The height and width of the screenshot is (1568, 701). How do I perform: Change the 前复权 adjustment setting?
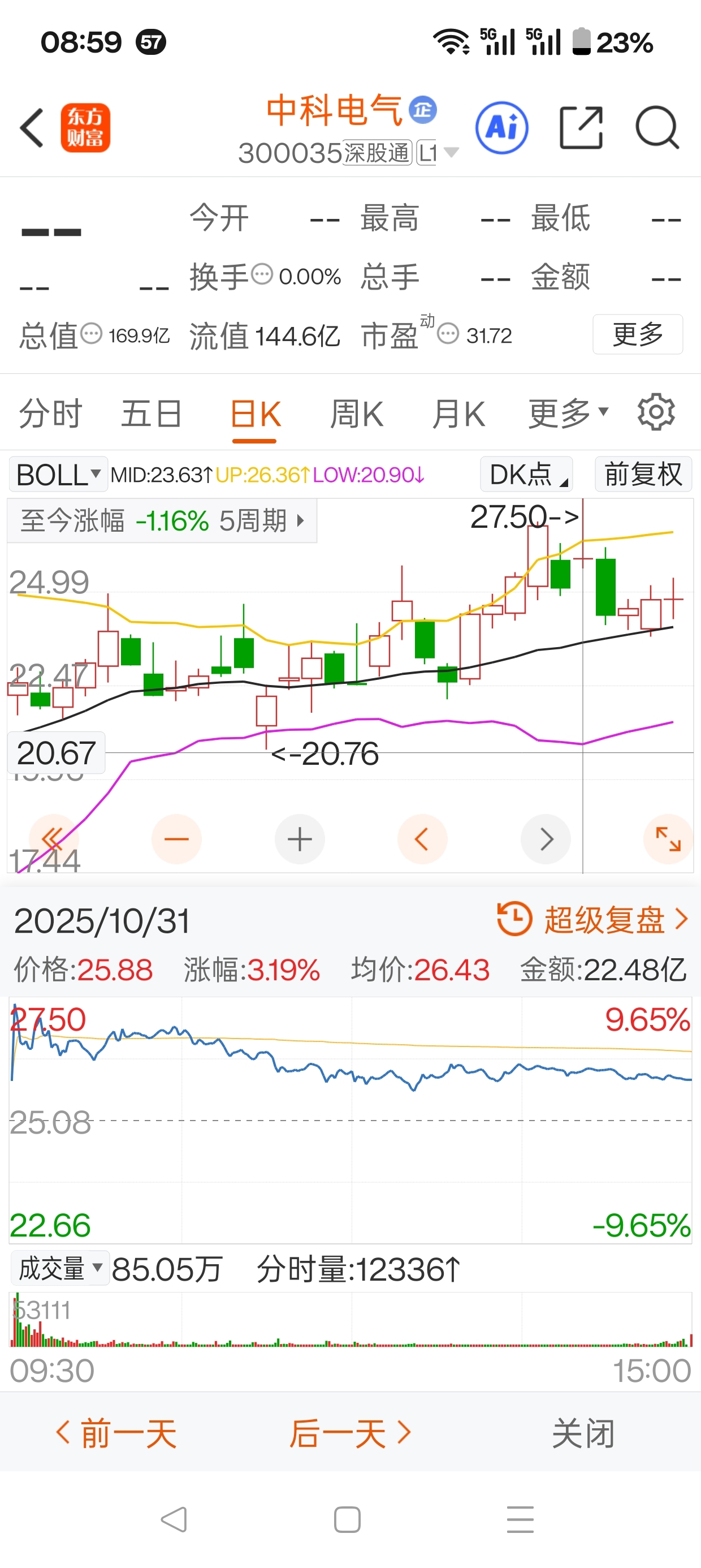pos(643,474)
